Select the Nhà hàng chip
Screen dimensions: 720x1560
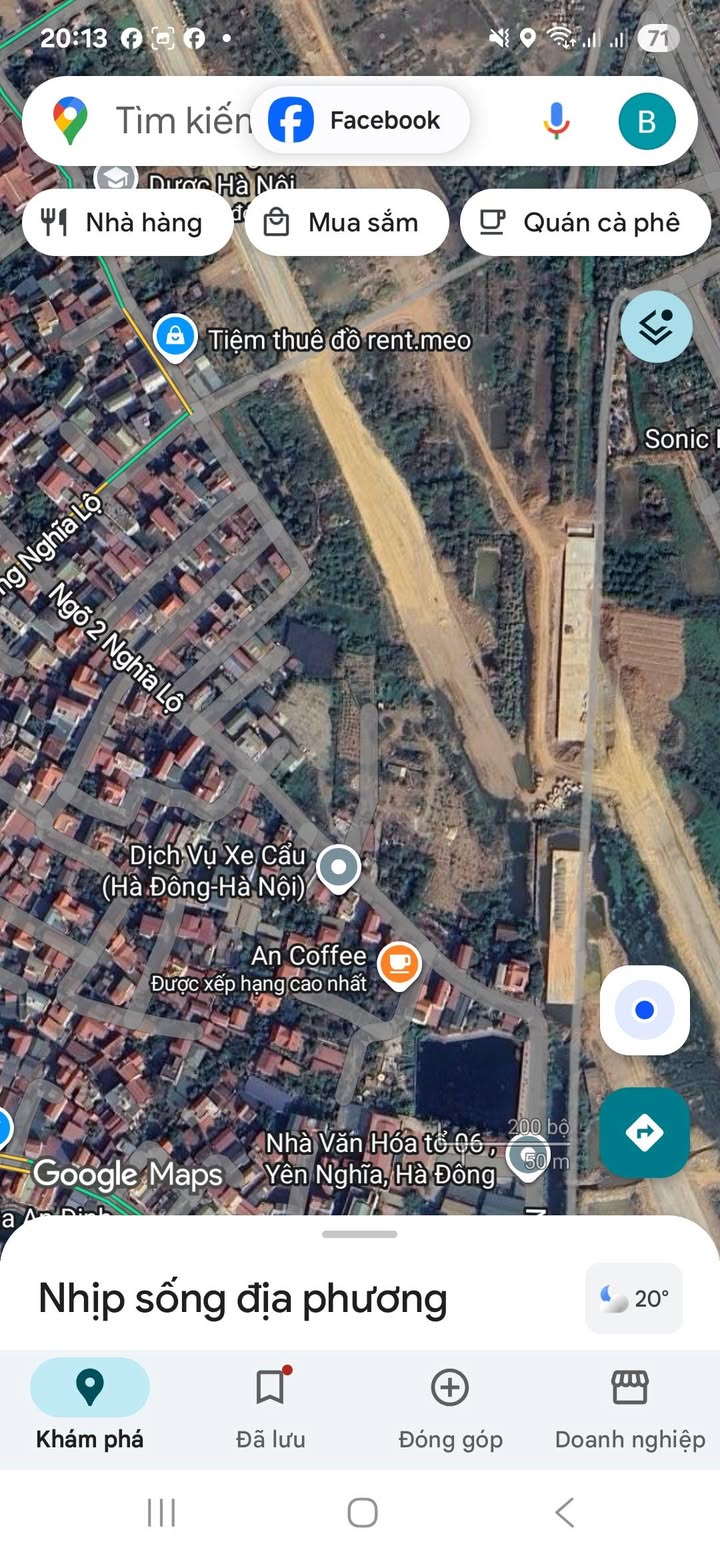coord(126,222)
